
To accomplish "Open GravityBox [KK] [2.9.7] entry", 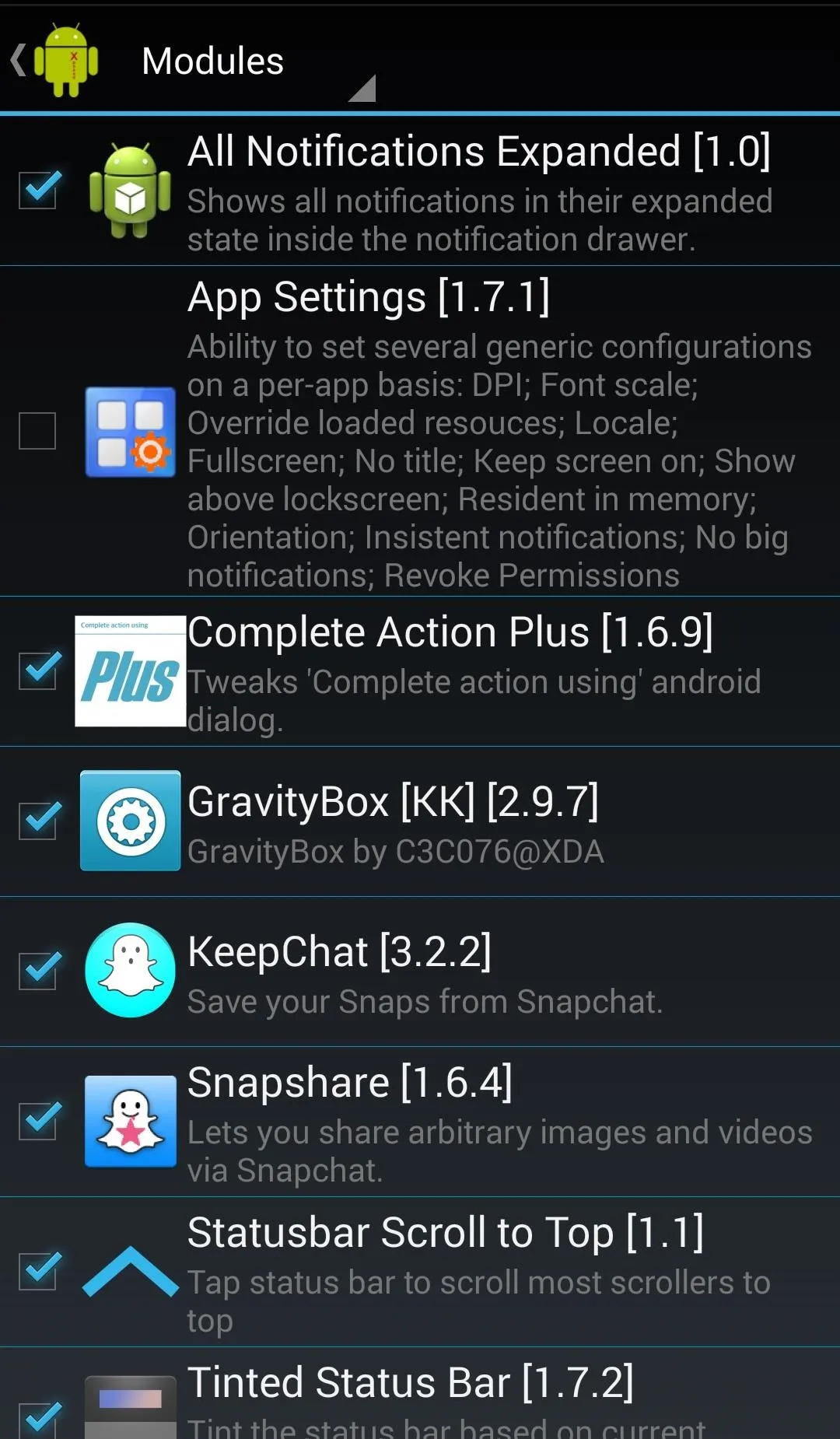I will (420, 821).
